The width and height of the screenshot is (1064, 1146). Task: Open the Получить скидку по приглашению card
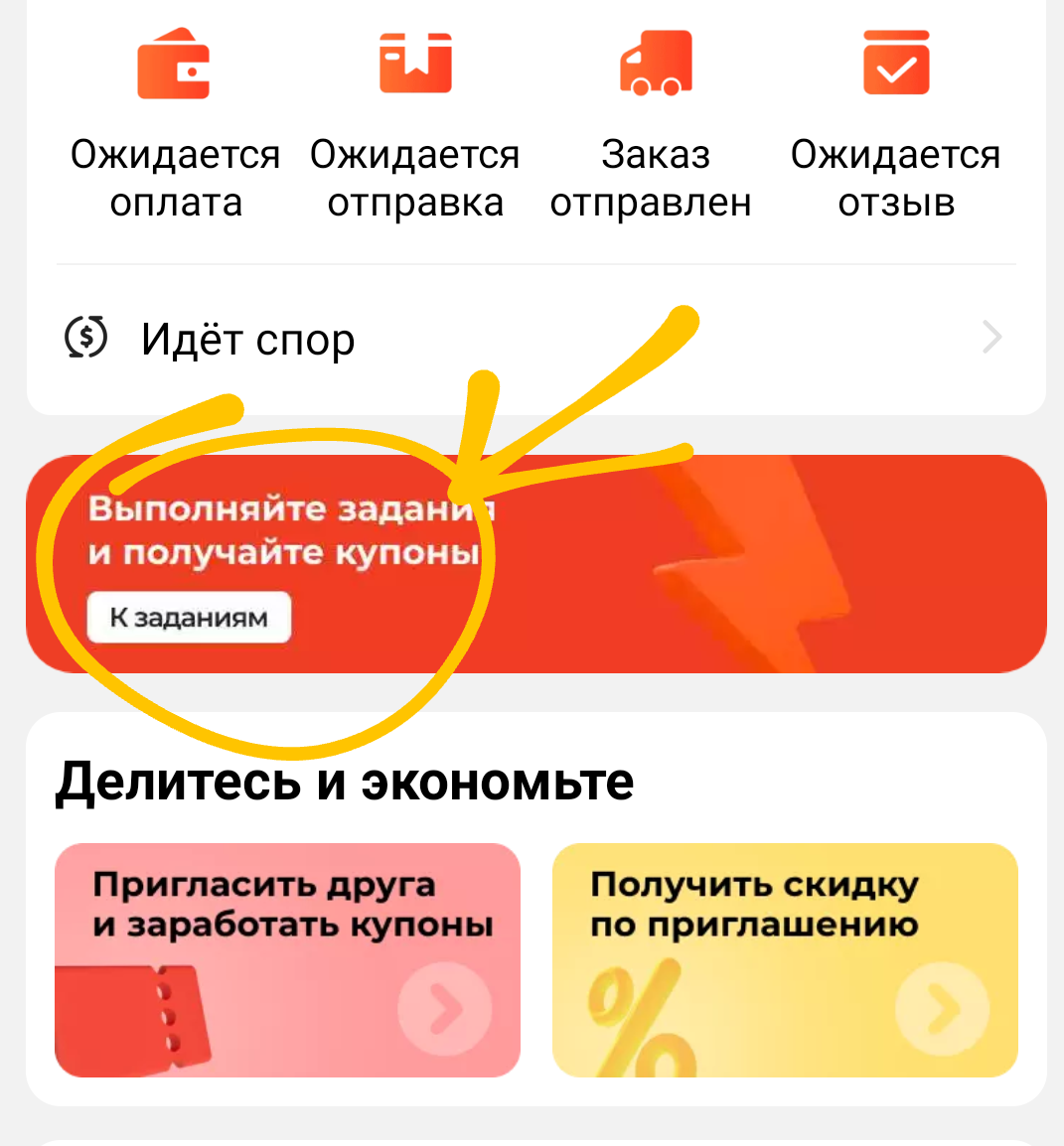[785, 959]
